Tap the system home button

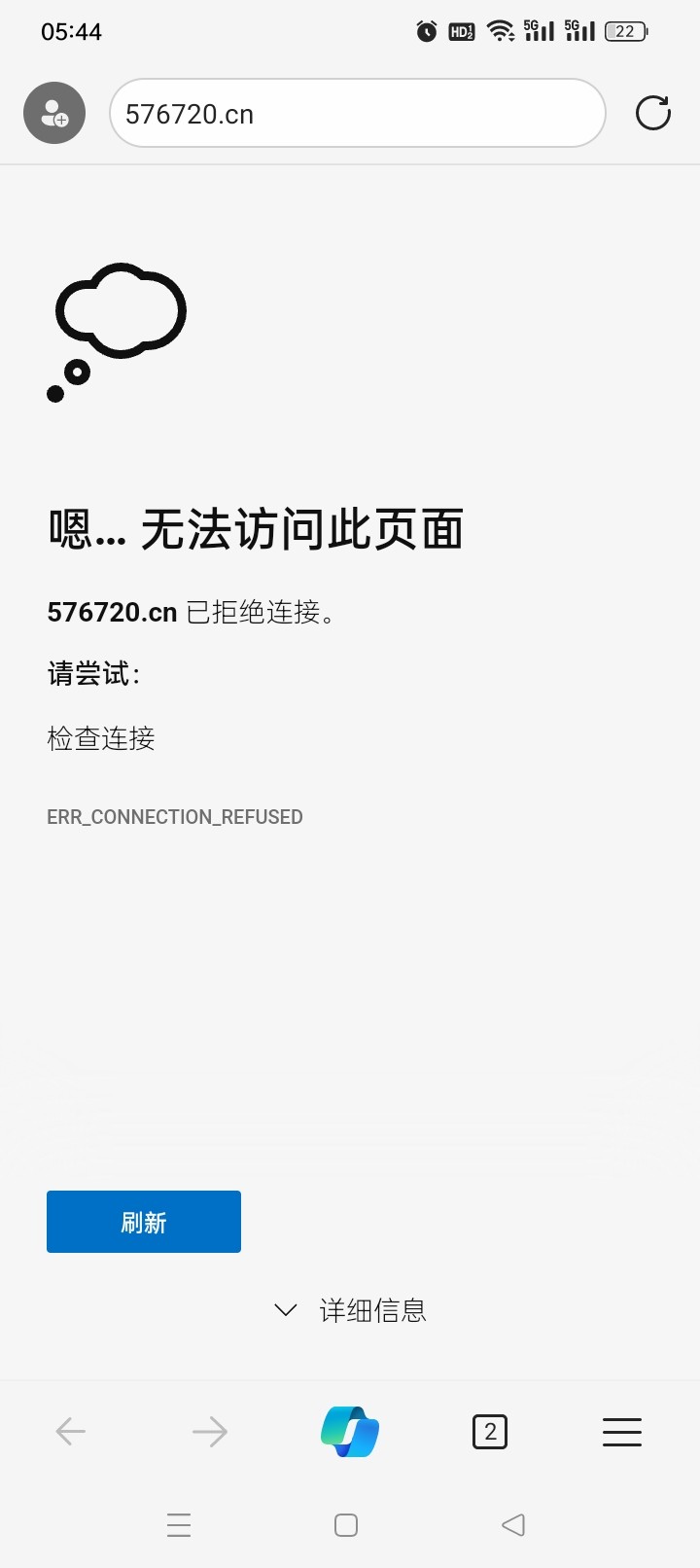[x=346, y=1524]
